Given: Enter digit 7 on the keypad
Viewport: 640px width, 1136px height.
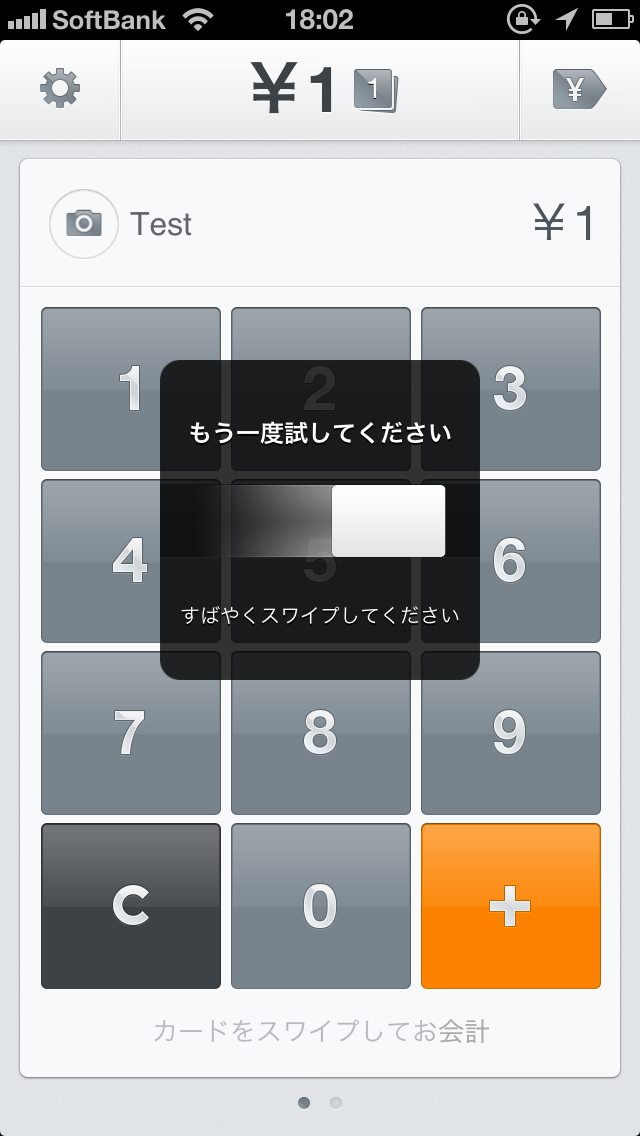Looking at the screenshot, I should point(130,733).
